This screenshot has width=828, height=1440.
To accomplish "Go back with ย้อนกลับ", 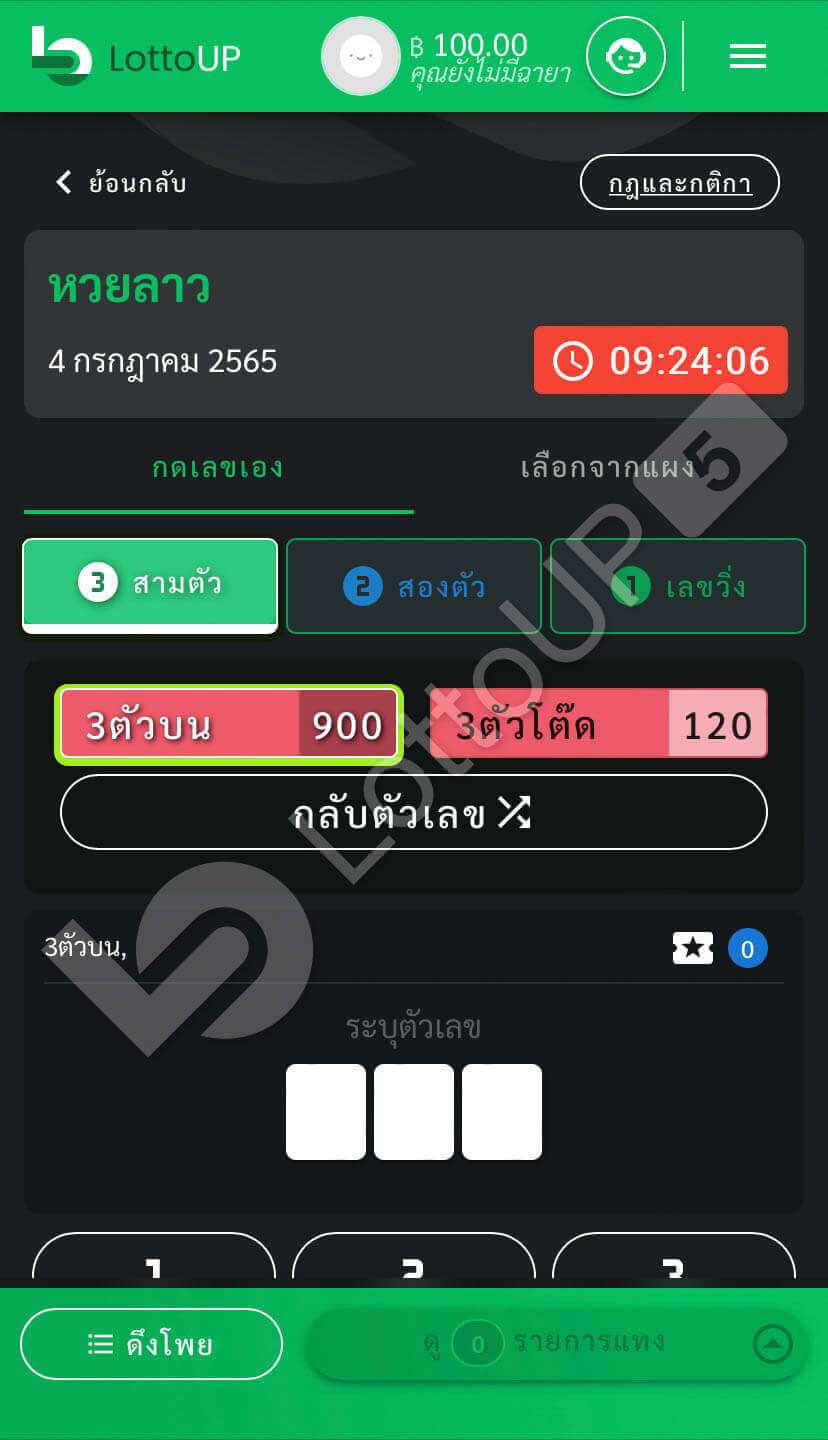I will [x=120, y=182].
